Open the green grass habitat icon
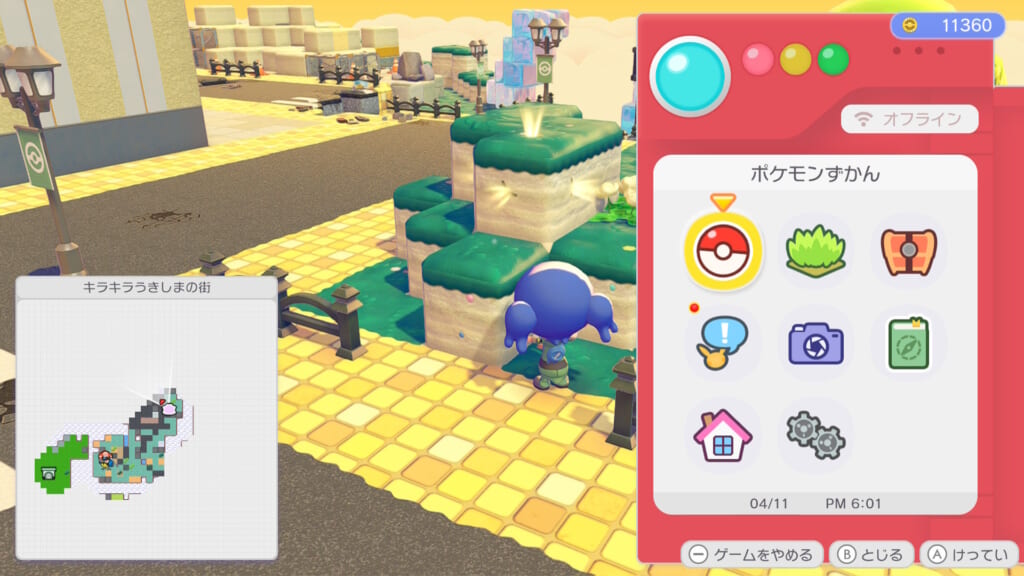 coord(815,251)
